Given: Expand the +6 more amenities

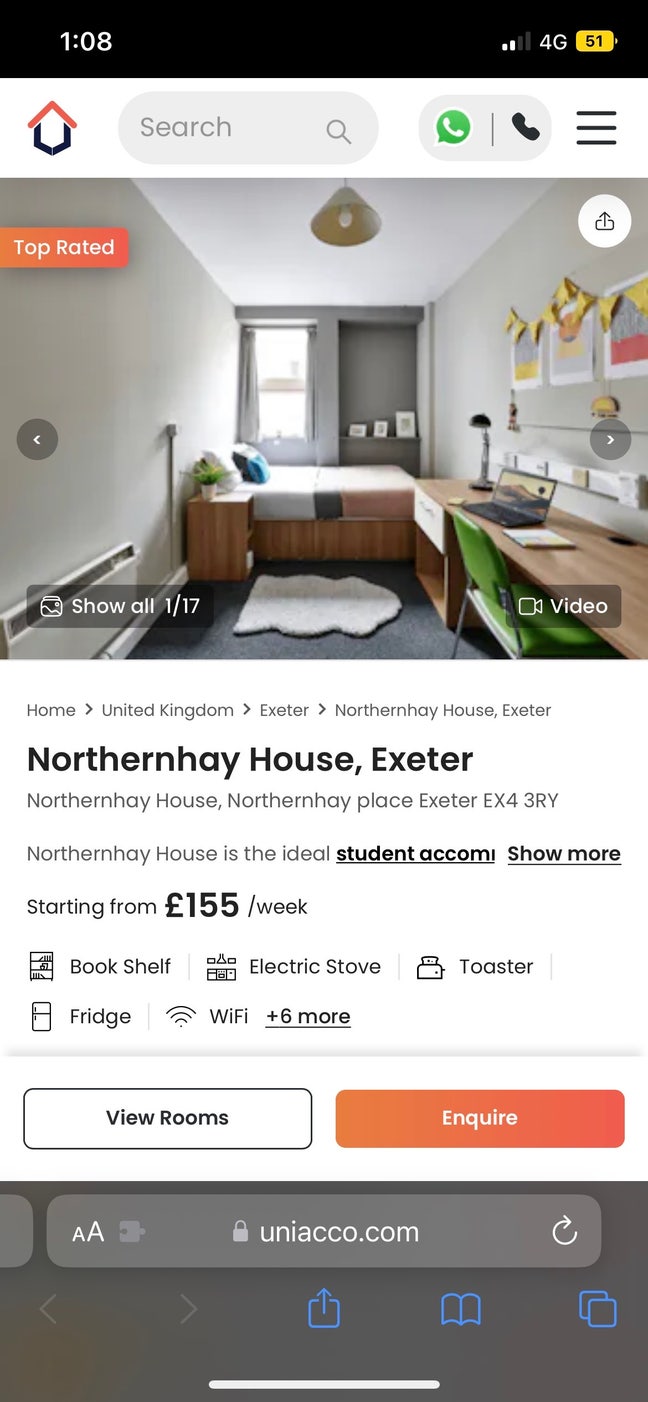Looking at the screenshot, I should [308, 1017].
